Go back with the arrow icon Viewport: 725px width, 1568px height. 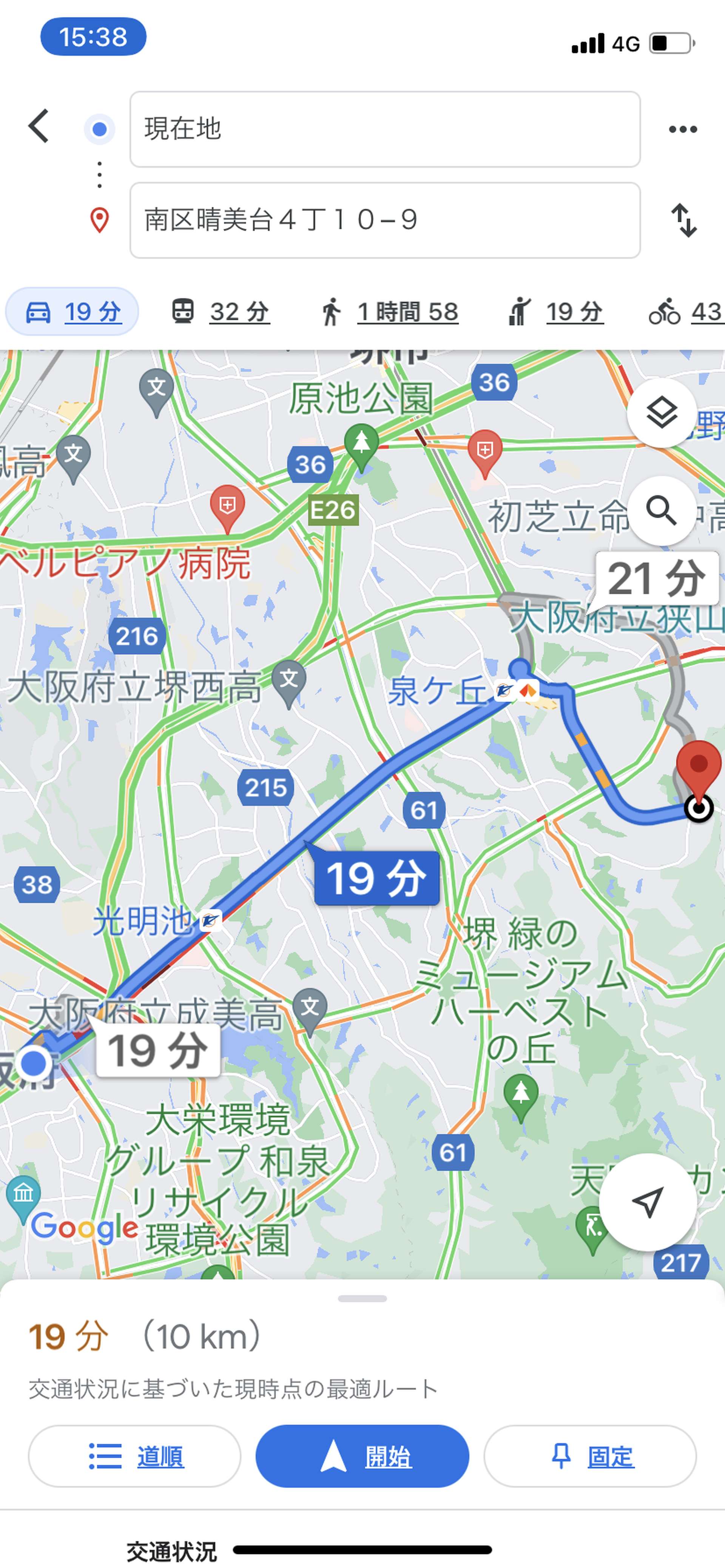[39, 126]
